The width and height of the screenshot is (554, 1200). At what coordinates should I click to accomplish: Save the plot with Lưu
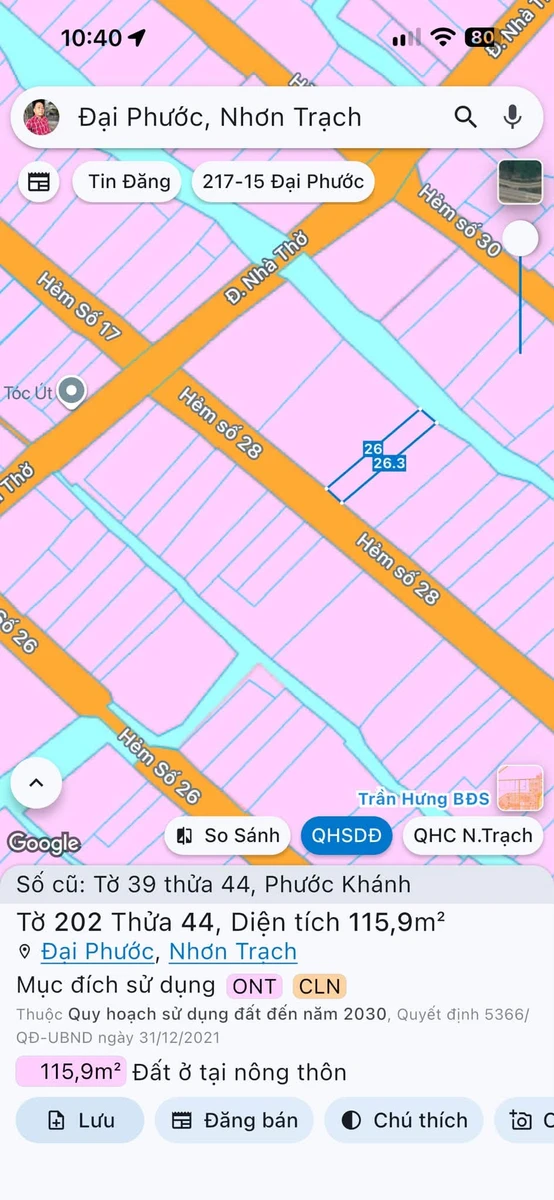tap(80, 1120)
